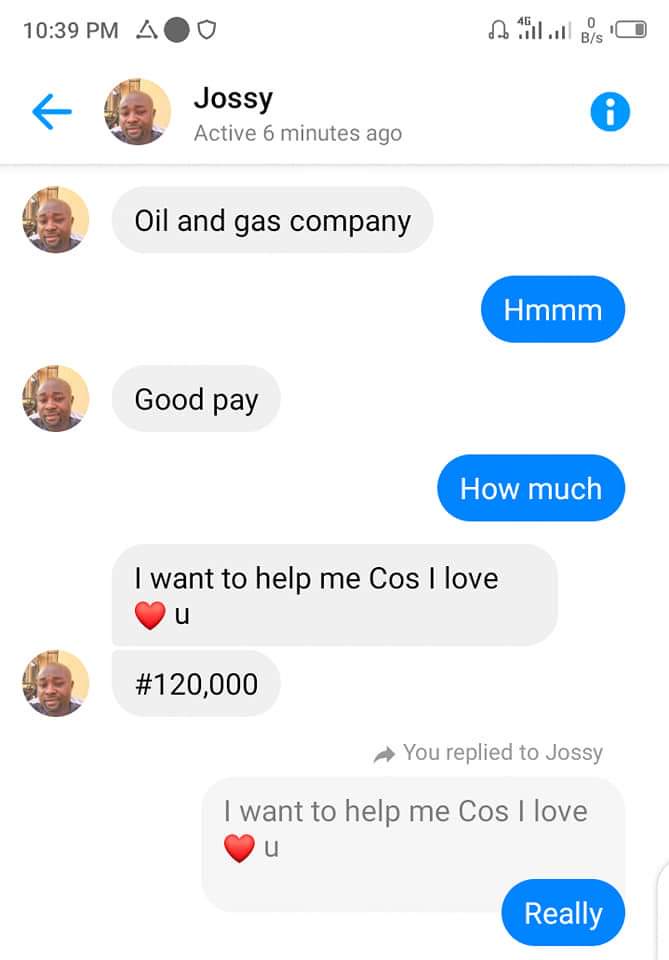Tap Jossy's avatar beside 'Good pay'
The height and width of the screenshot is (960, 669).
point(56,399)
